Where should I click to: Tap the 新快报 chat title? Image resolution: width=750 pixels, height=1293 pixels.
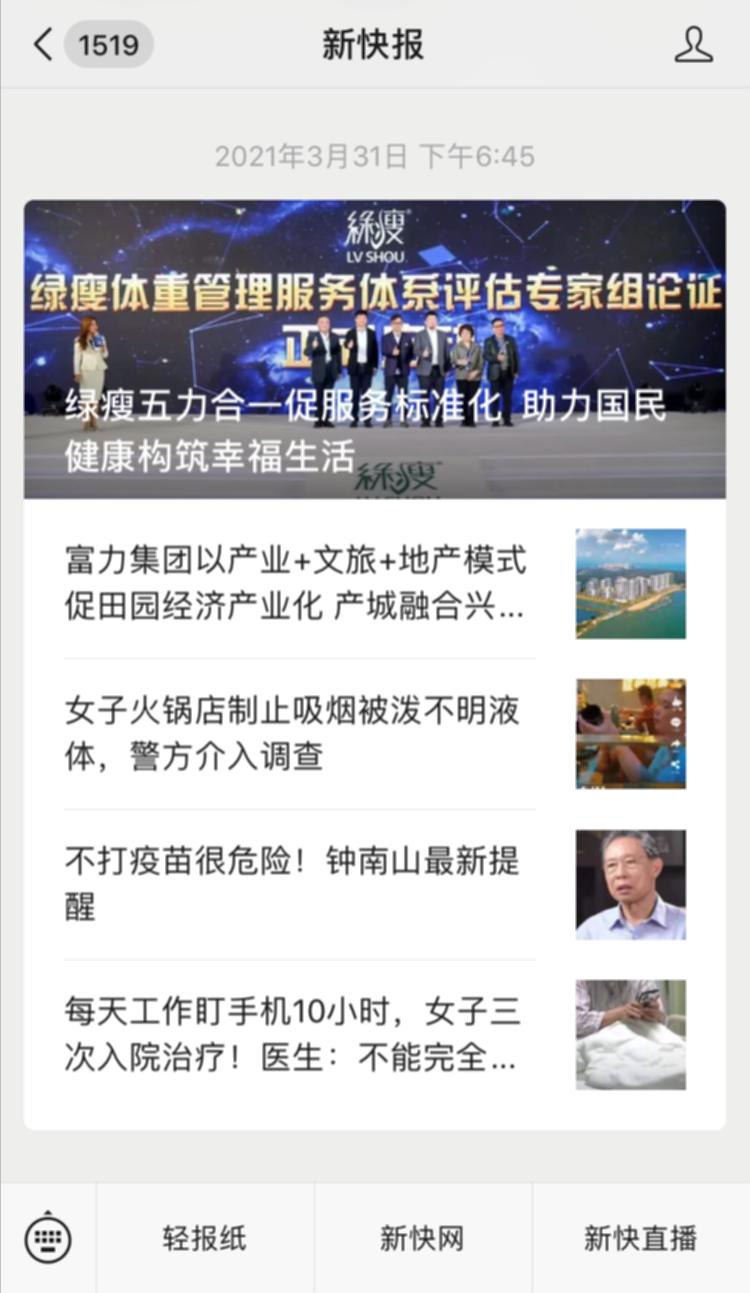[x=372, y=44]
